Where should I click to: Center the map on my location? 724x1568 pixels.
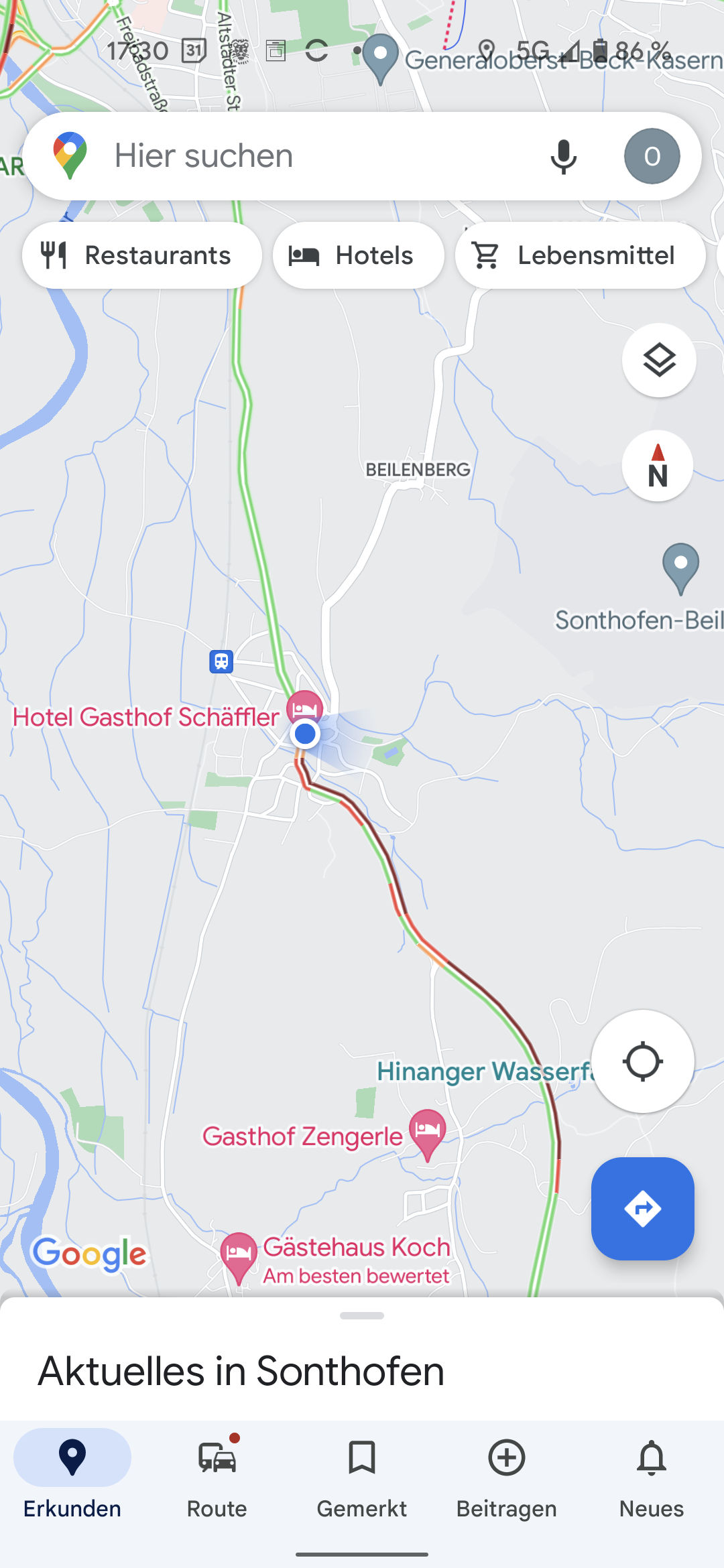pos(642,1061)
